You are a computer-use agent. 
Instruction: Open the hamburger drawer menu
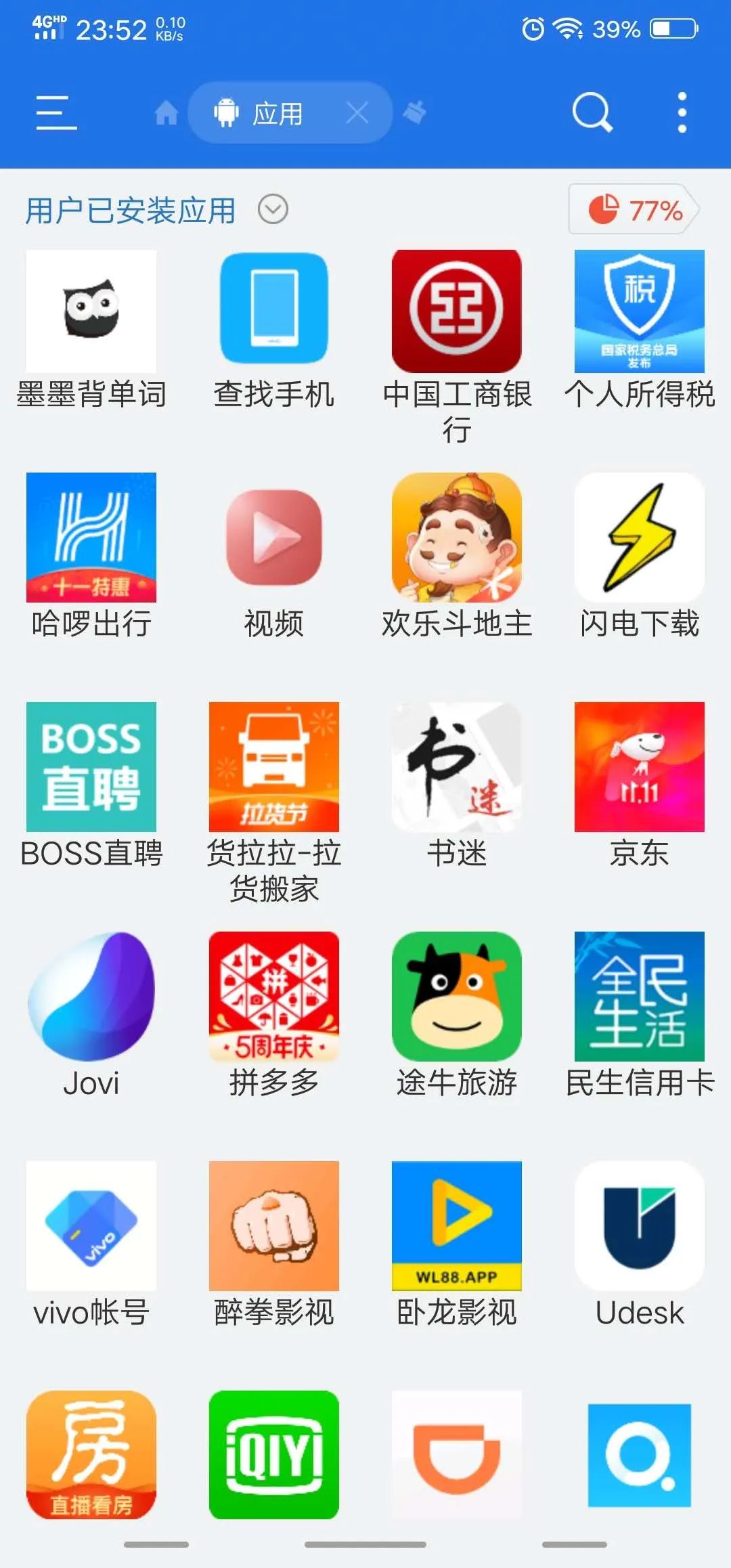56,112
